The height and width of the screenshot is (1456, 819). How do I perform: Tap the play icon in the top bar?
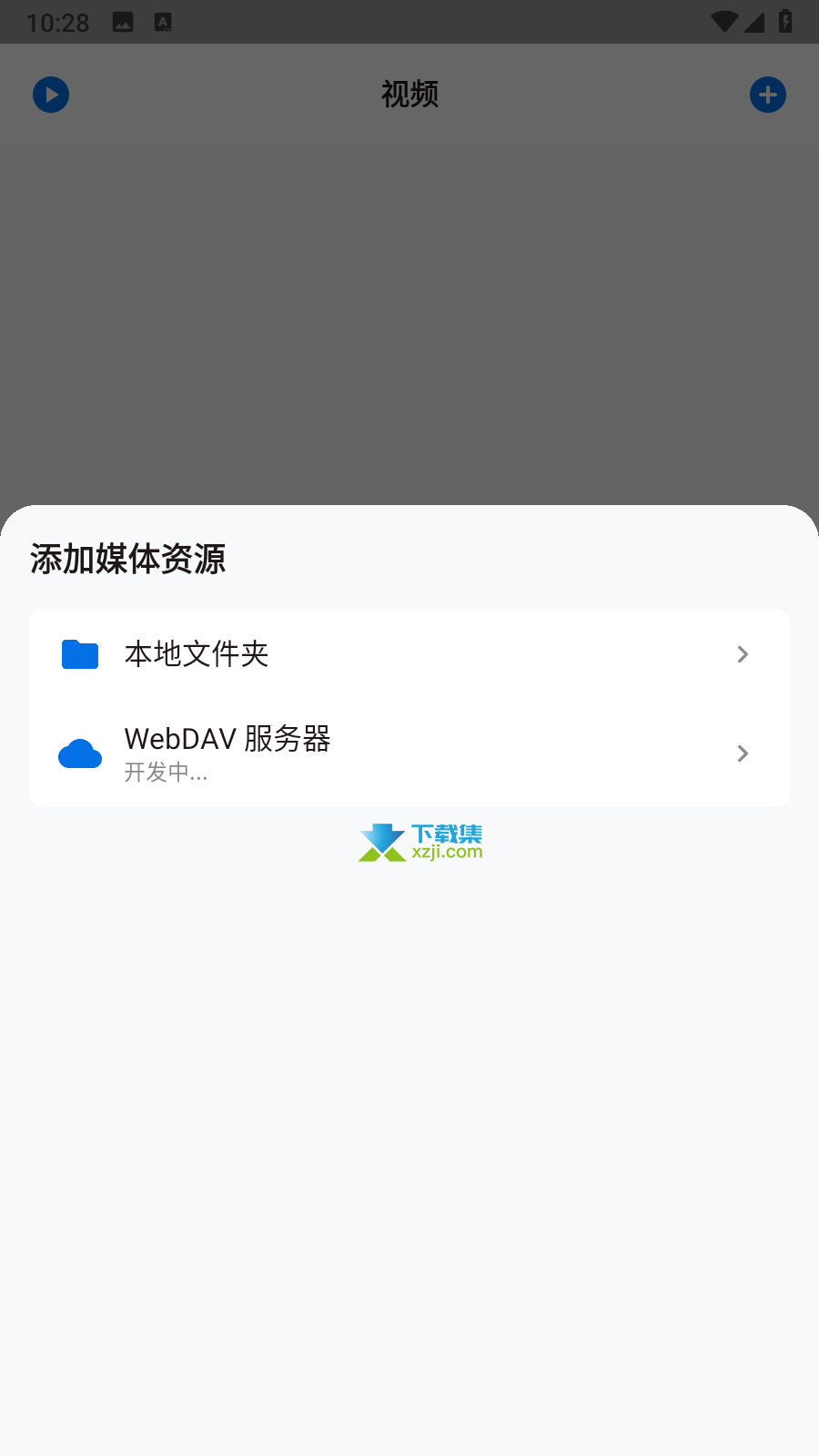[51, 95]
